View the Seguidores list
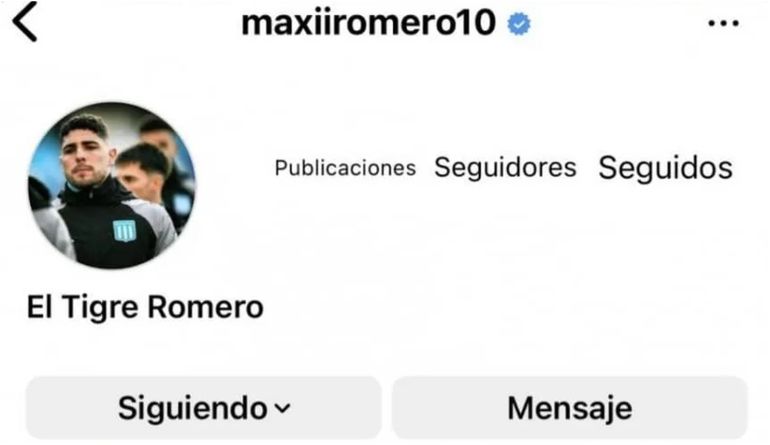Viewport: 770px width, 445px height. point(505,168)
